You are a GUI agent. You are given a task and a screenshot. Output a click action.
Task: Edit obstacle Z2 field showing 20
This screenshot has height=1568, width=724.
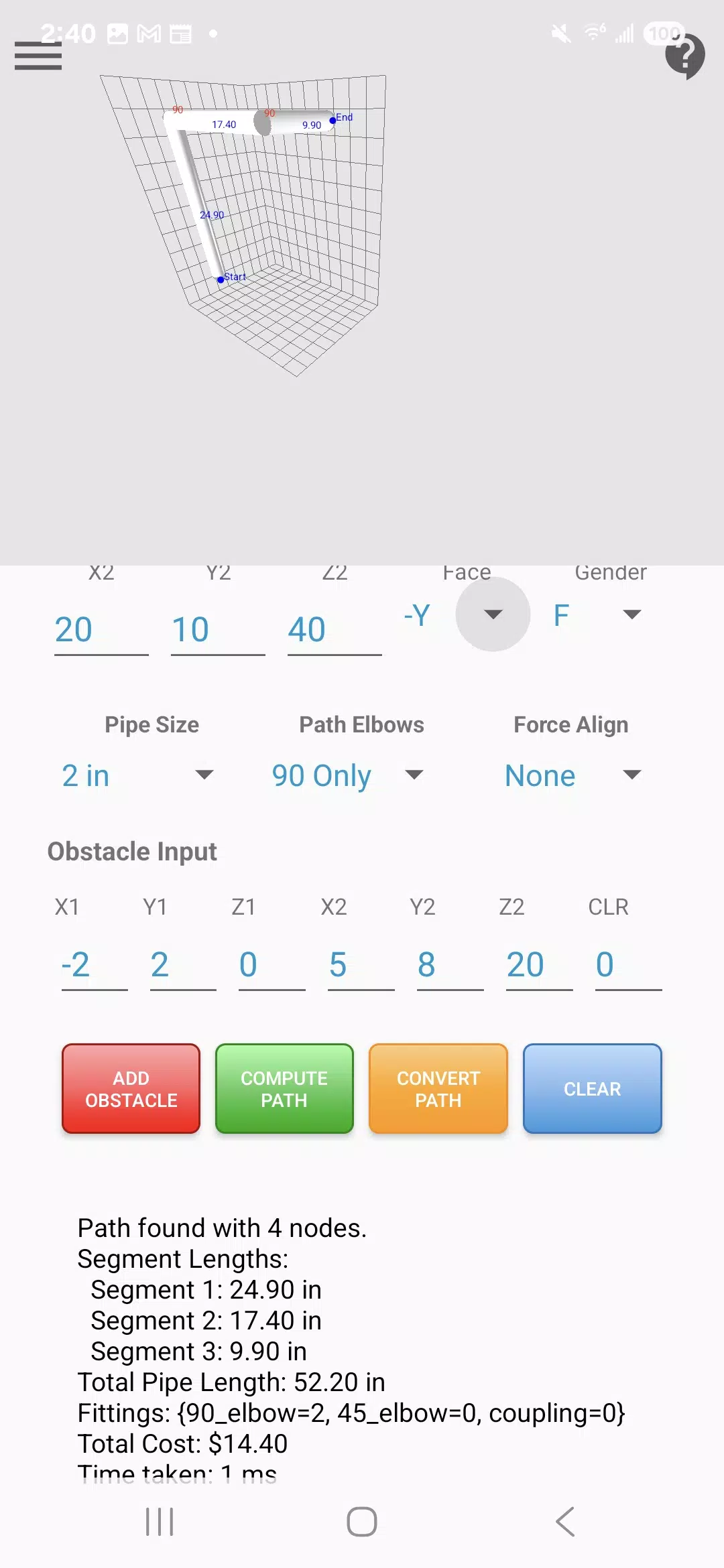tap(540, 965)
